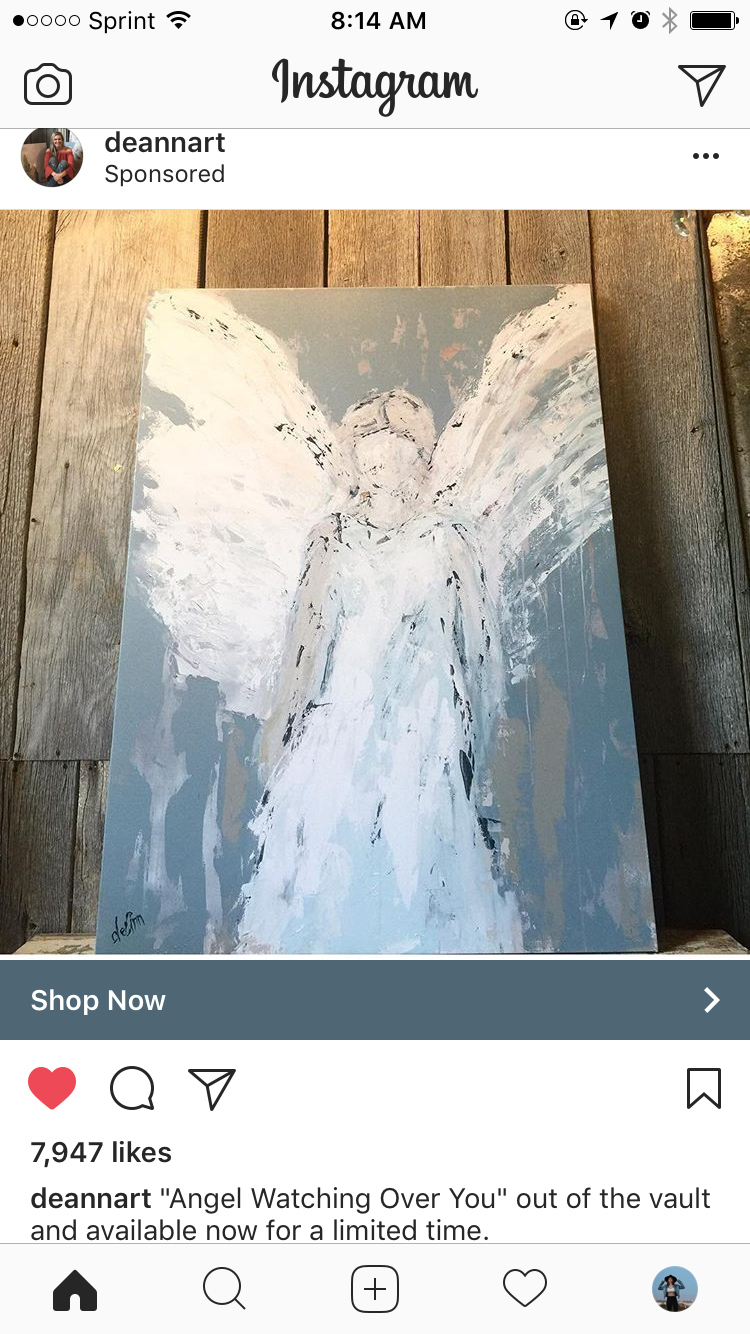
Task: Open direct messages paper plane icon
Action: coord(701,84)
